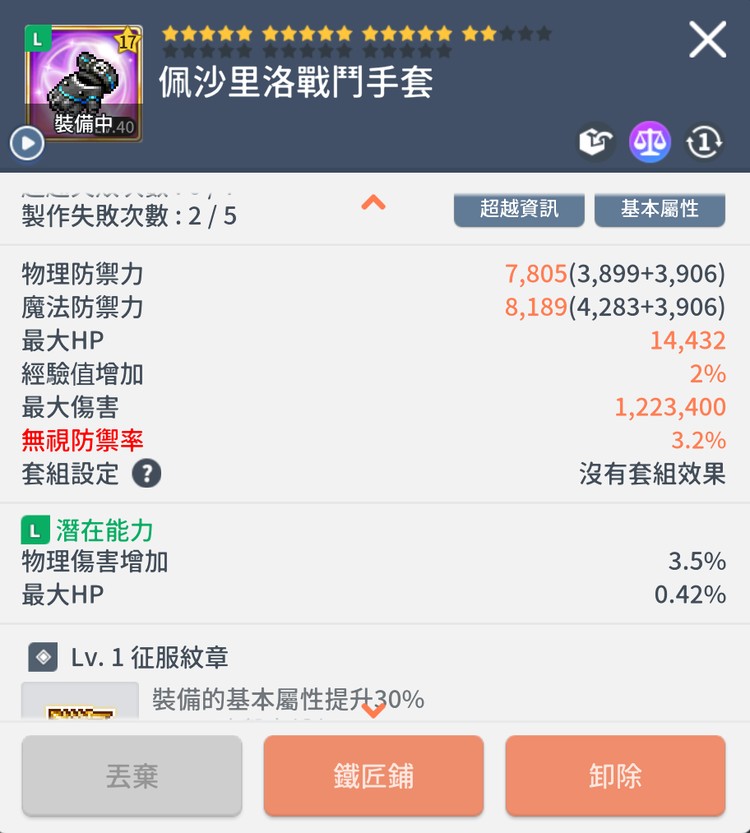Open the item extraction/share icon
The height and width of the screenshot is (833, 750).
594,142
